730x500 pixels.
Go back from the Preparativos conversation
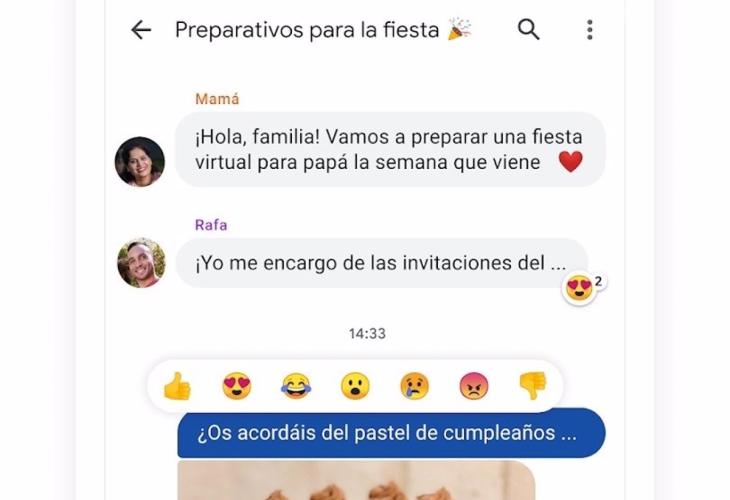(141, 30)
